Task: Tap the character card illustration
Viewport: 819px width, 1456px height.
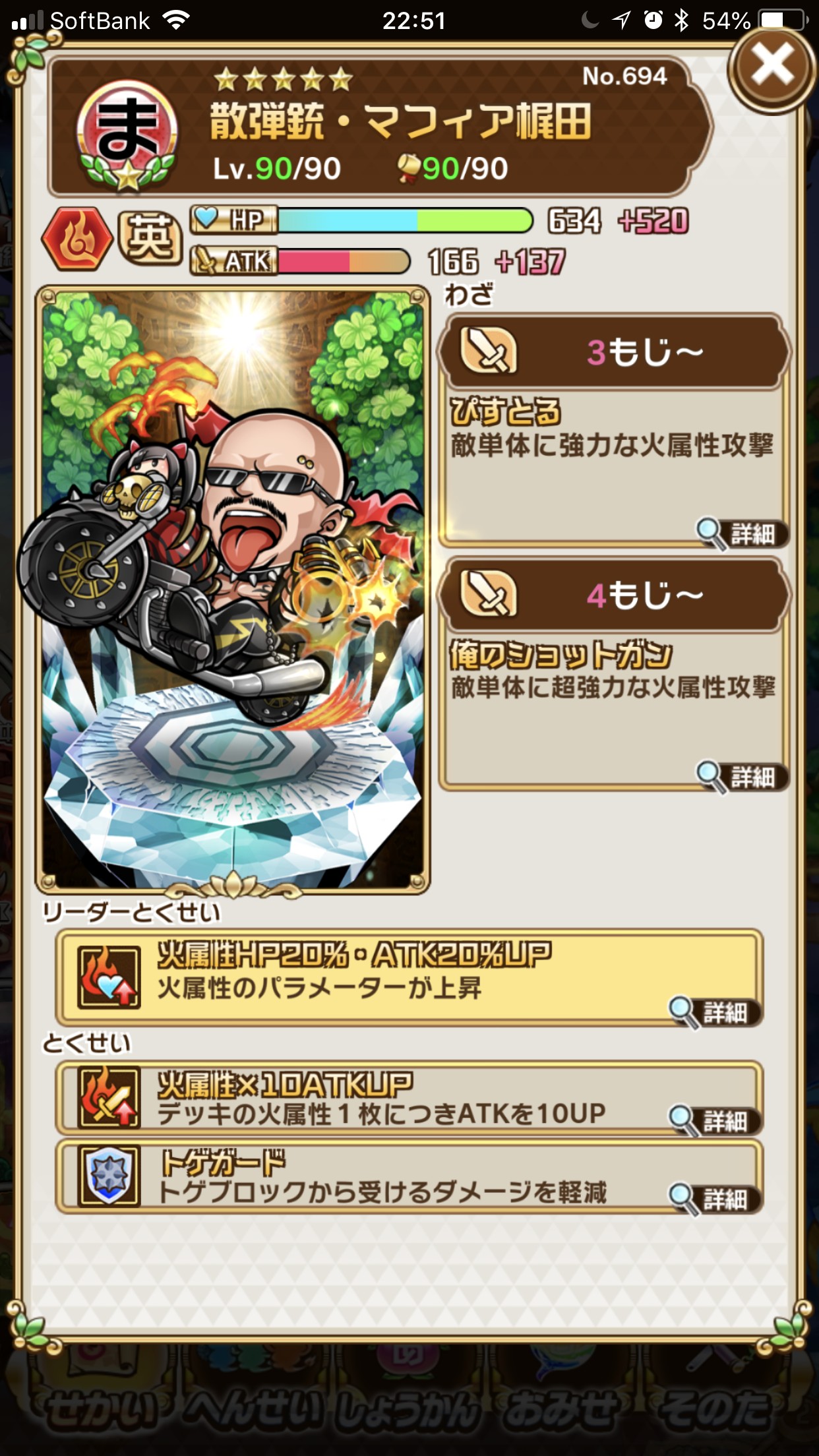Action: [232, 590]
